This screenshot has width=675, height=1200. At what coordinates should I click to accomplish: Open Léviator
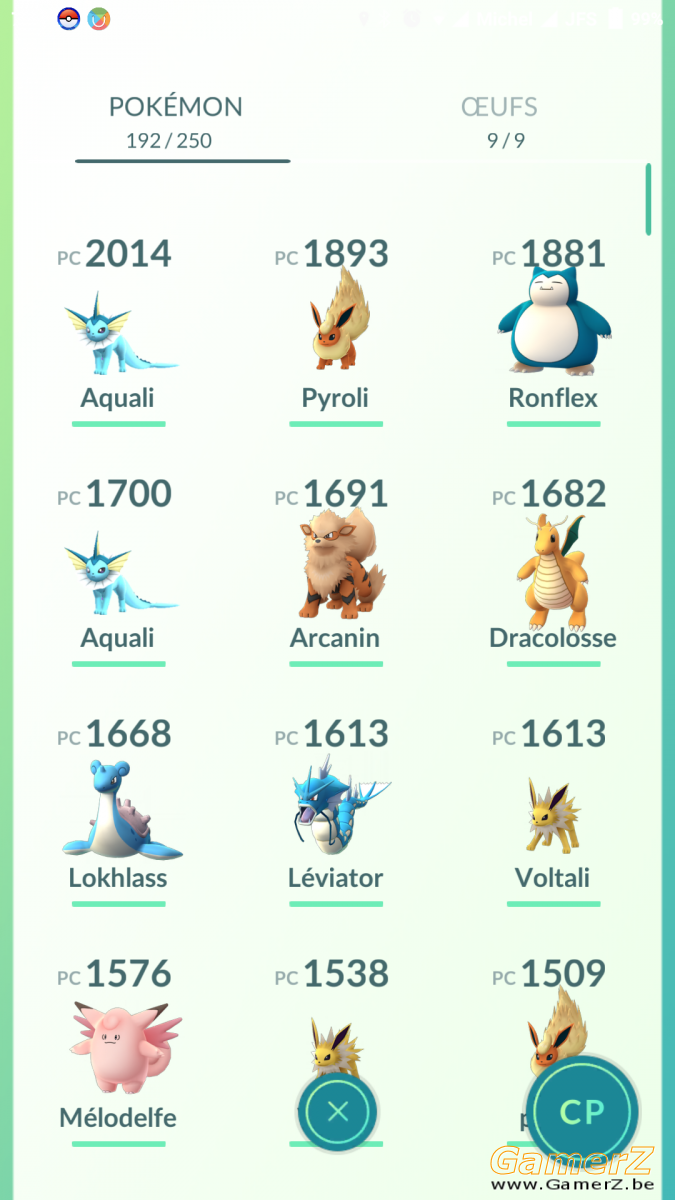pos(336,812)
